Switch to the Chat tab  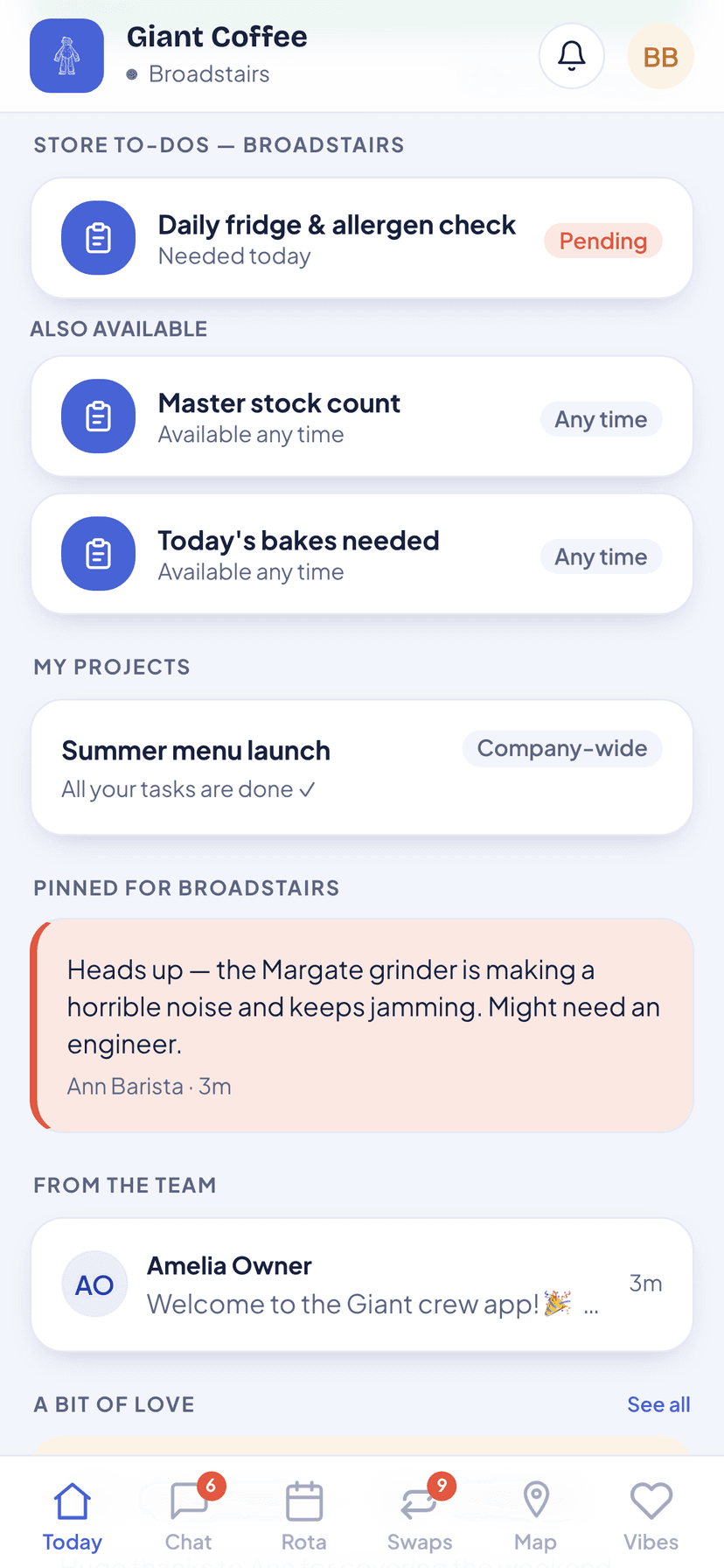point(189,1514)
